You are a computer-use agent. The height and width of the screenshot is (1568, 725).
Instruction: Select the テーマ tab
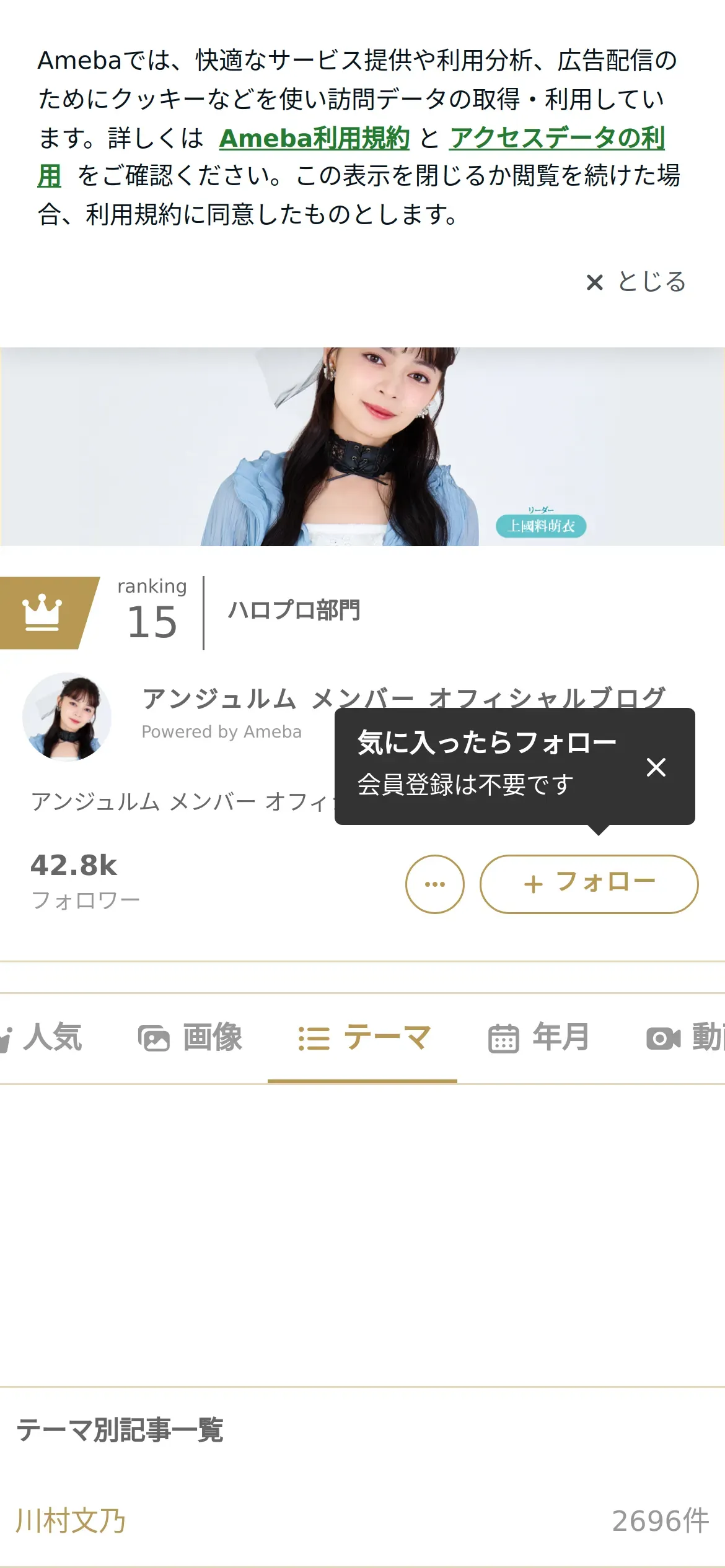tap(363, 1038)
